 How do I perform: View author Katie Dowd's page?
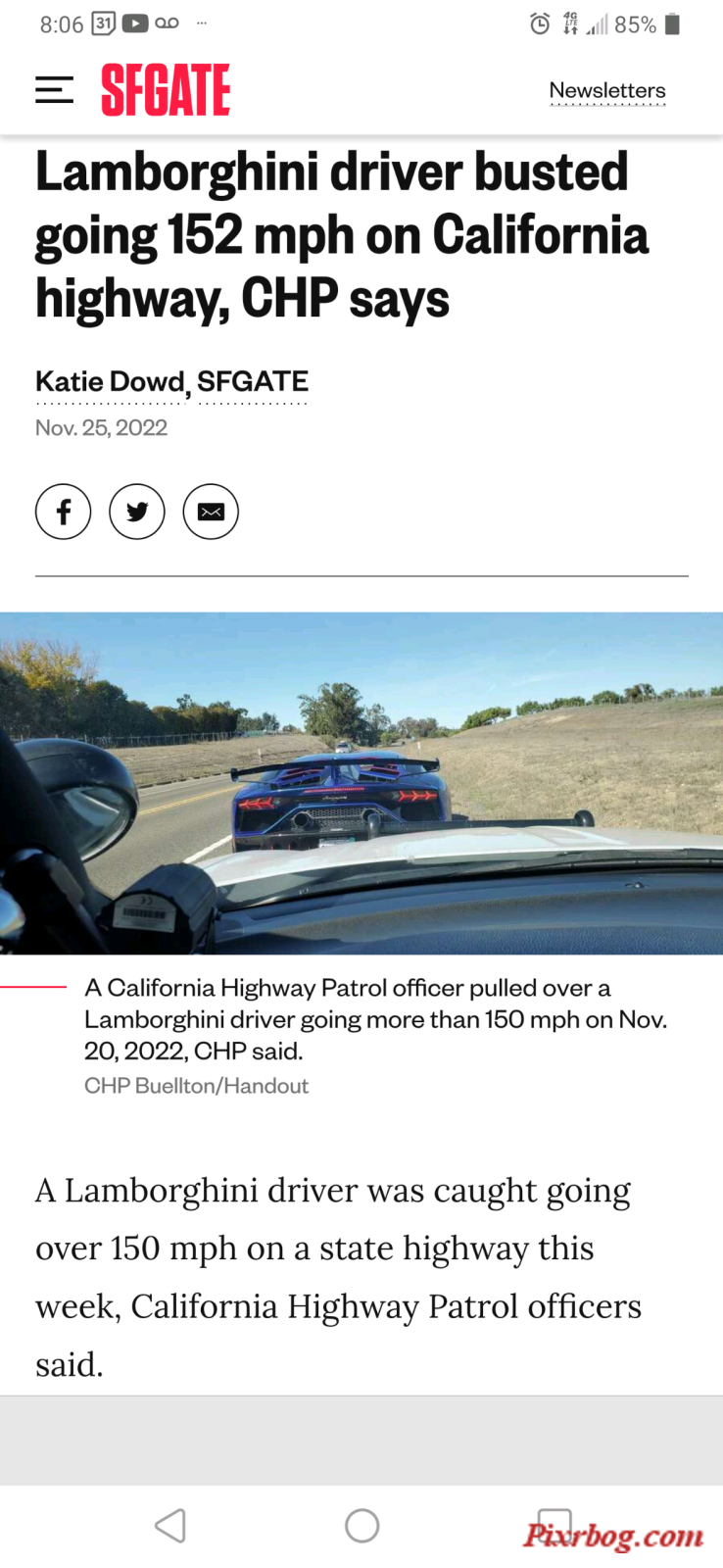pyautogui.click(x=110, y=381)
